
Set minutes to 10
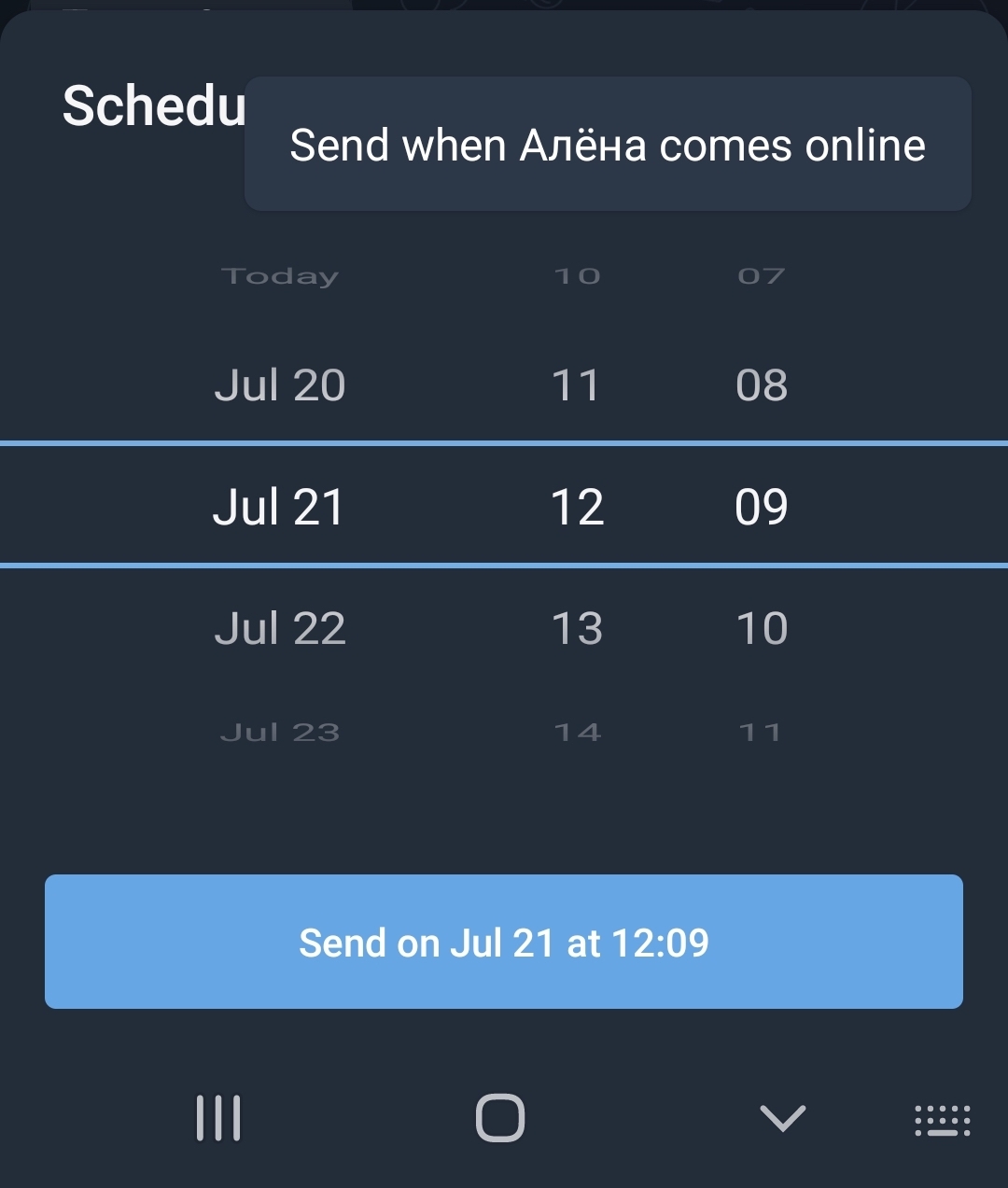(x=762, y=628)
